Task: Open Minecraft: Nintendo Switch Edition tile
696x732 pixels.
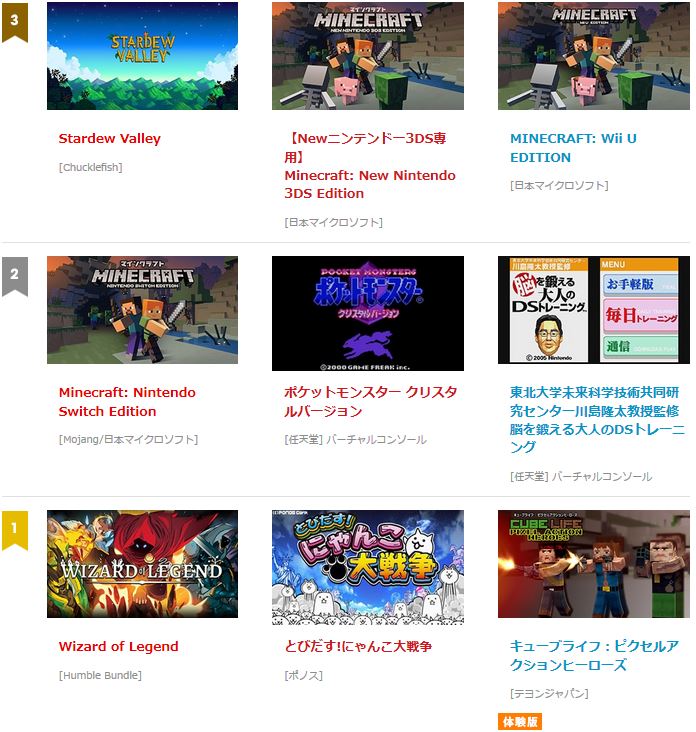Action: coord(142,310)
